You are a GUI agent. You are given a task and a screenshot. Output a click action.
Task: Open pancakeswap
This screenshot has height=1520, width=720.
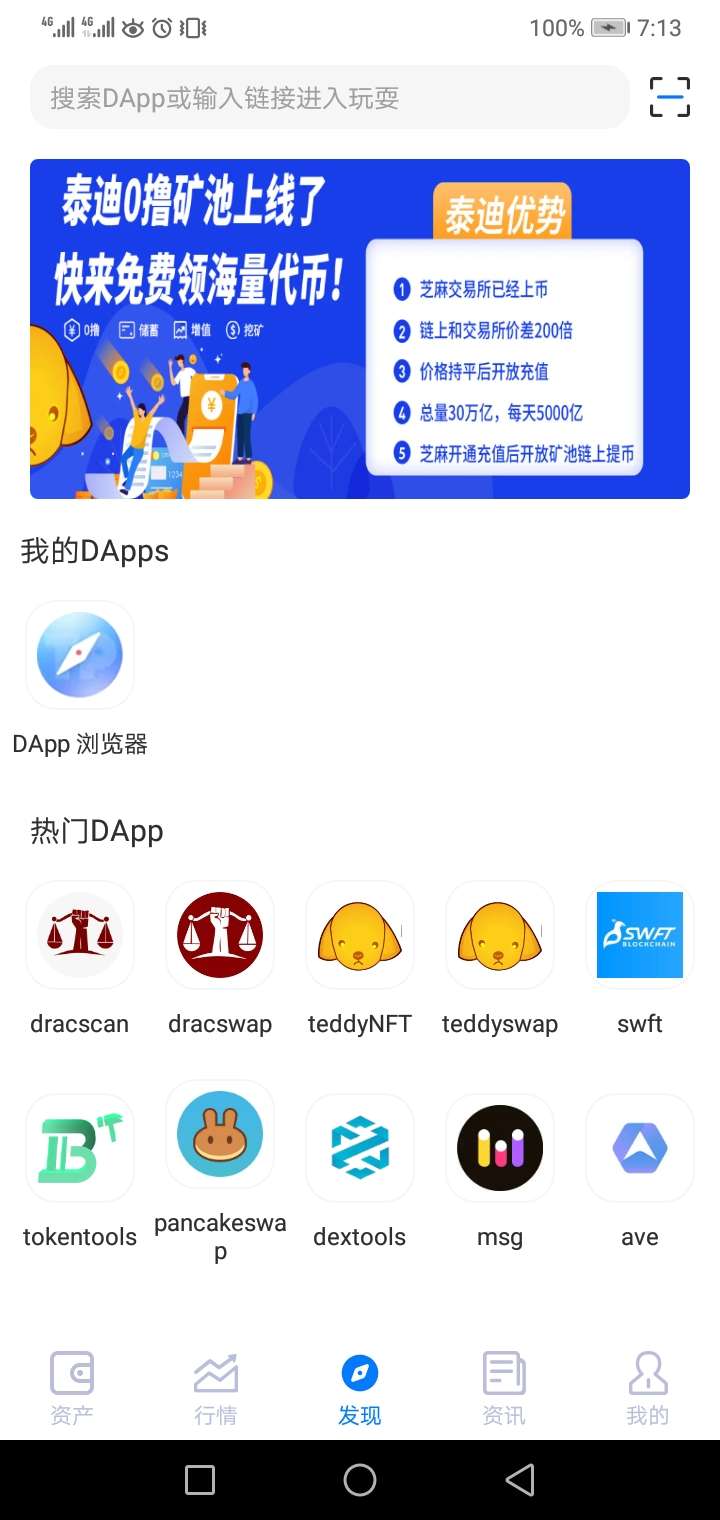click(220, 1134)
